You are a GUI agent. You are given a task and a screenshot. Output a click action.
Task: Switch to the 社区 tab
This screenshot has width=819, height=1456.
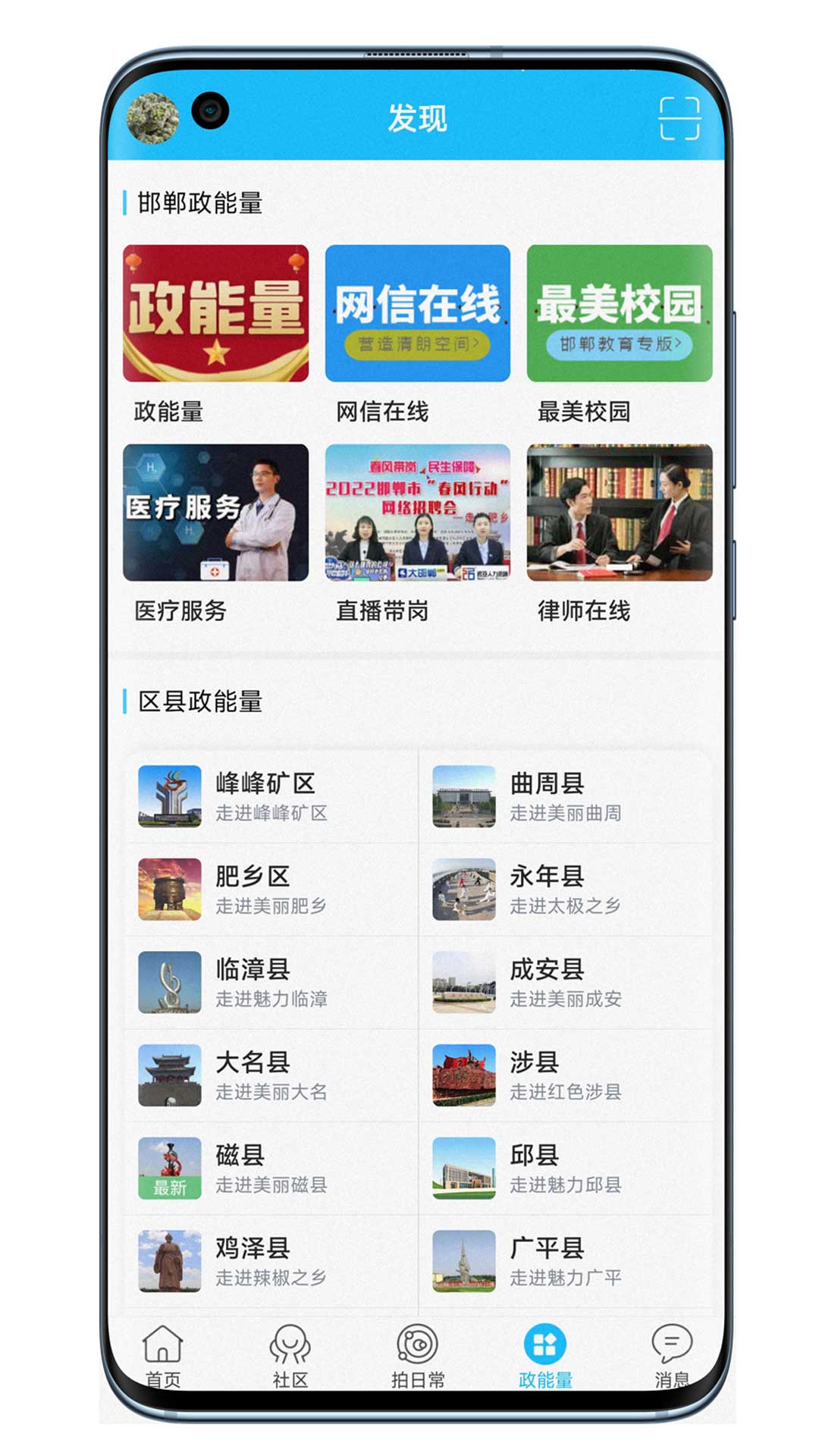pyautogui.click(x=290, y=1356)
